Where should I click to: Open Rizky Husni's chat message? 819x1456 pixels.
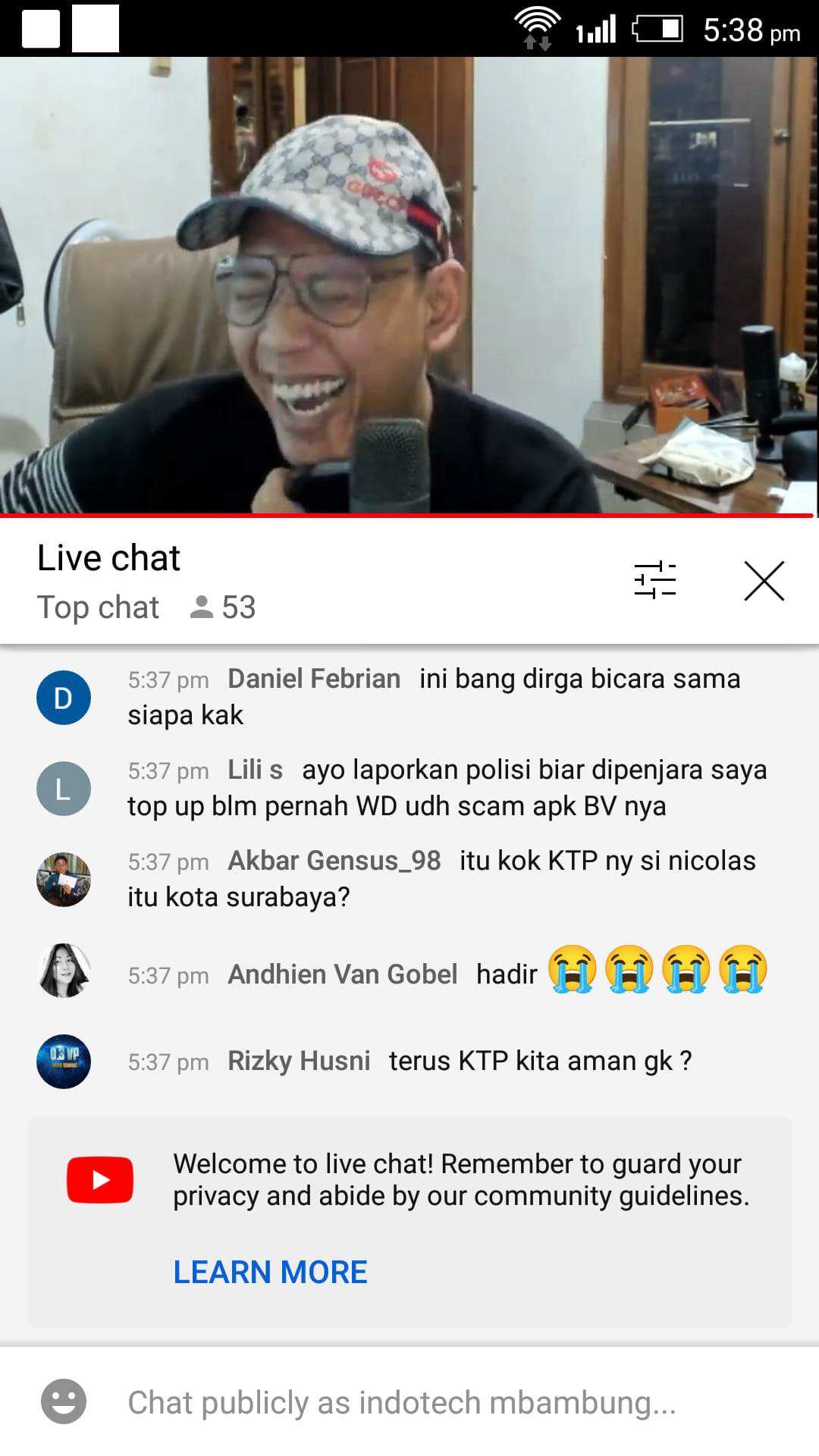click(x=409, y=1061)
